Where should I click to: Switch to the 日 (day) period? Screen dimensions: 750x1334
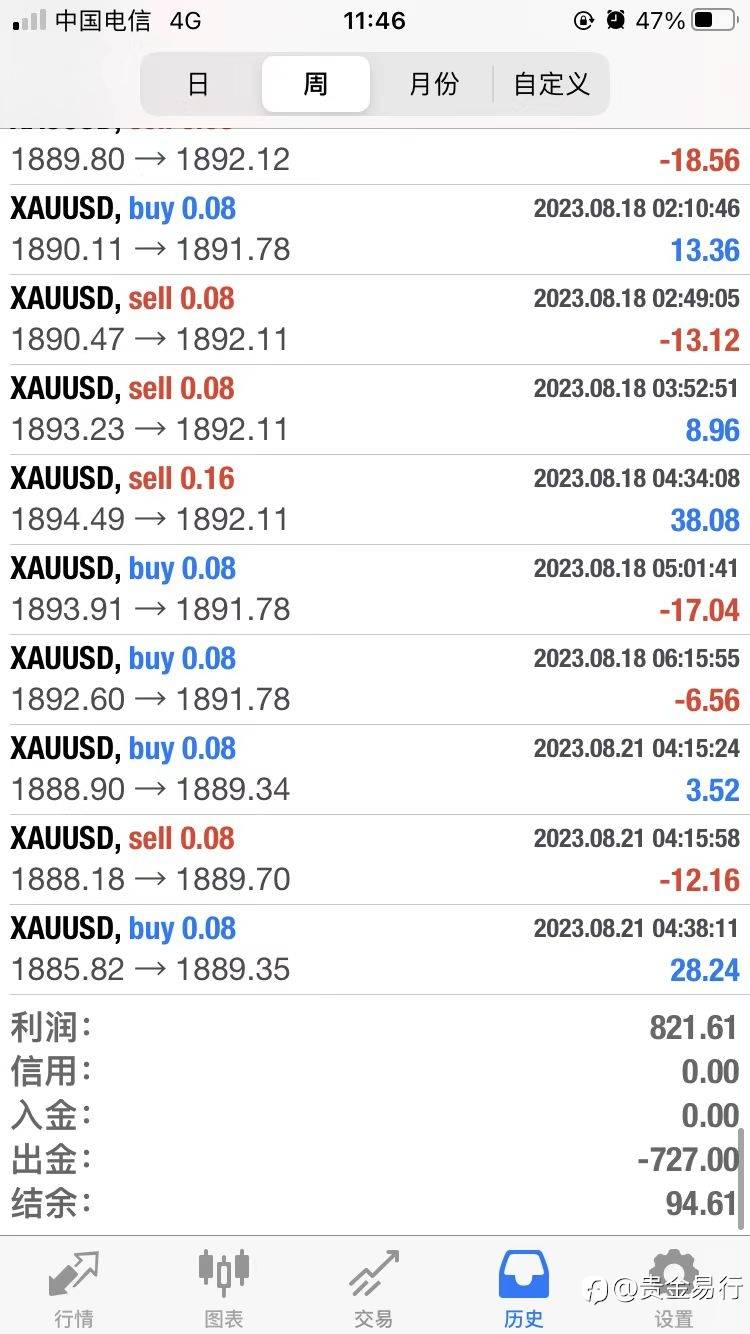[198, 84]
